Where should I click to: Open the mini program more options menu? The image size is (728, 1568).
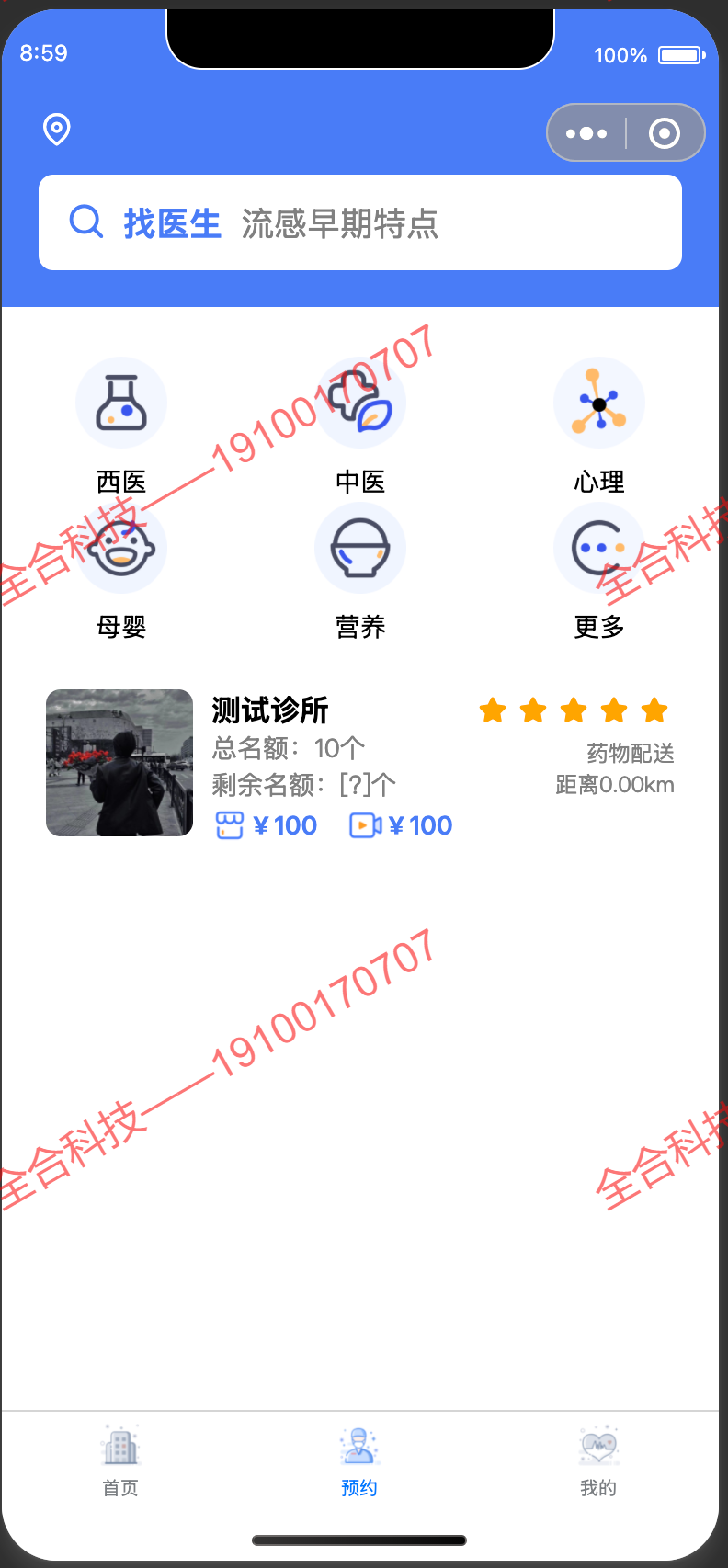pyautogui.click(x=586, y=133)
